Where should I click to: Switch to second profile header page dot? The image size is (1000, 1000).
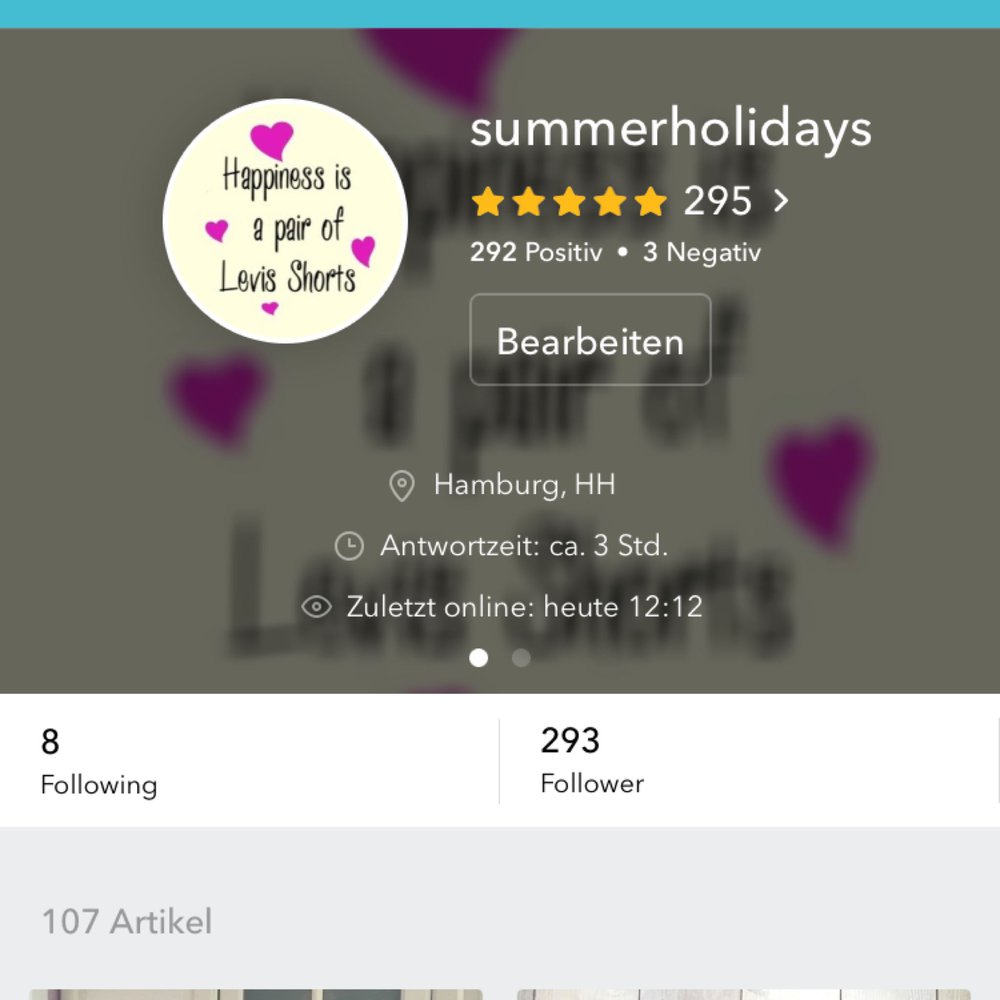point(521,658)
